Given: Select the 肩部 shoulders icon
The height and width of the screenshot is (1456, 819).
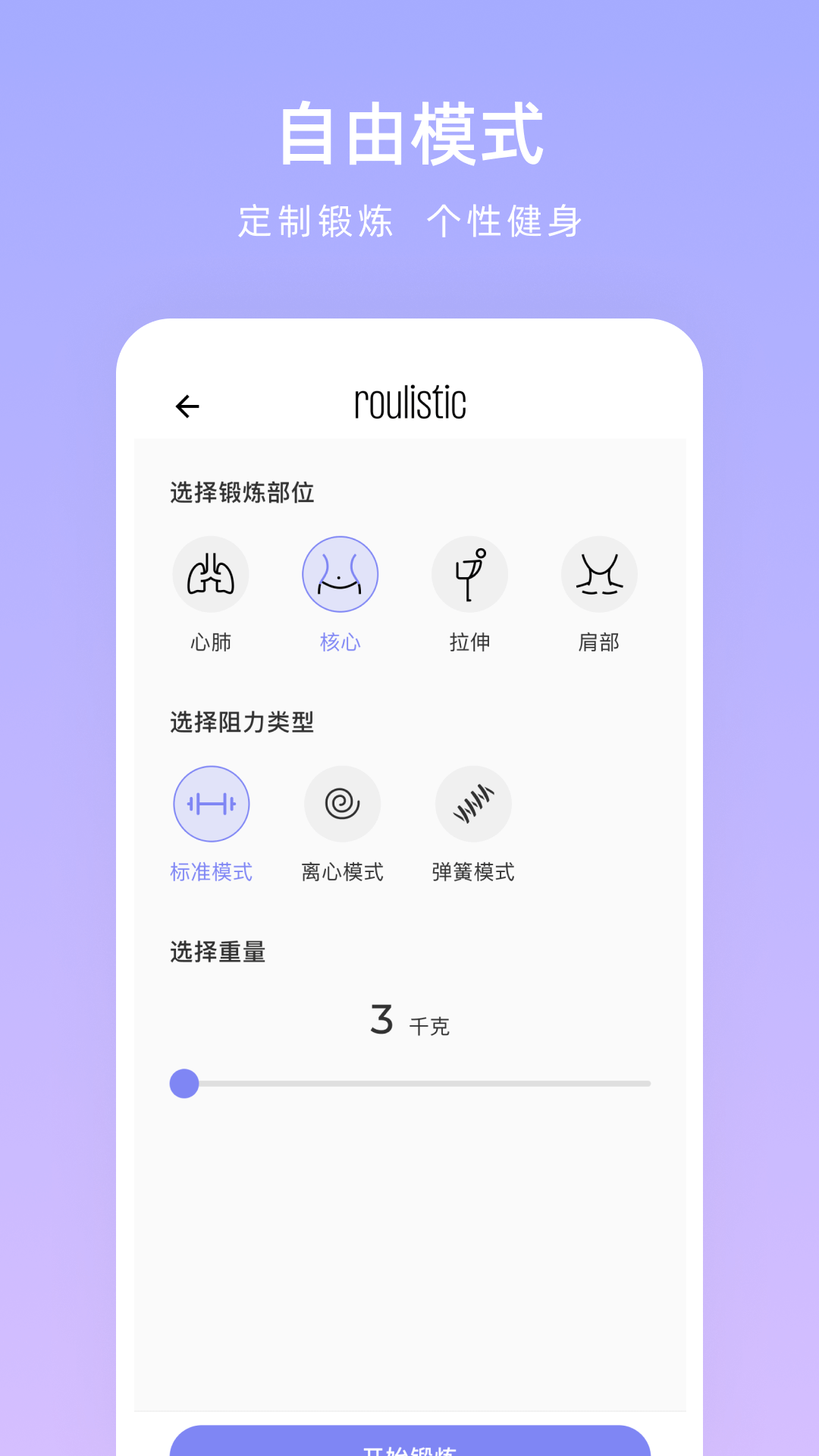Looking at the screenshot, I should (x=599, y=574).
